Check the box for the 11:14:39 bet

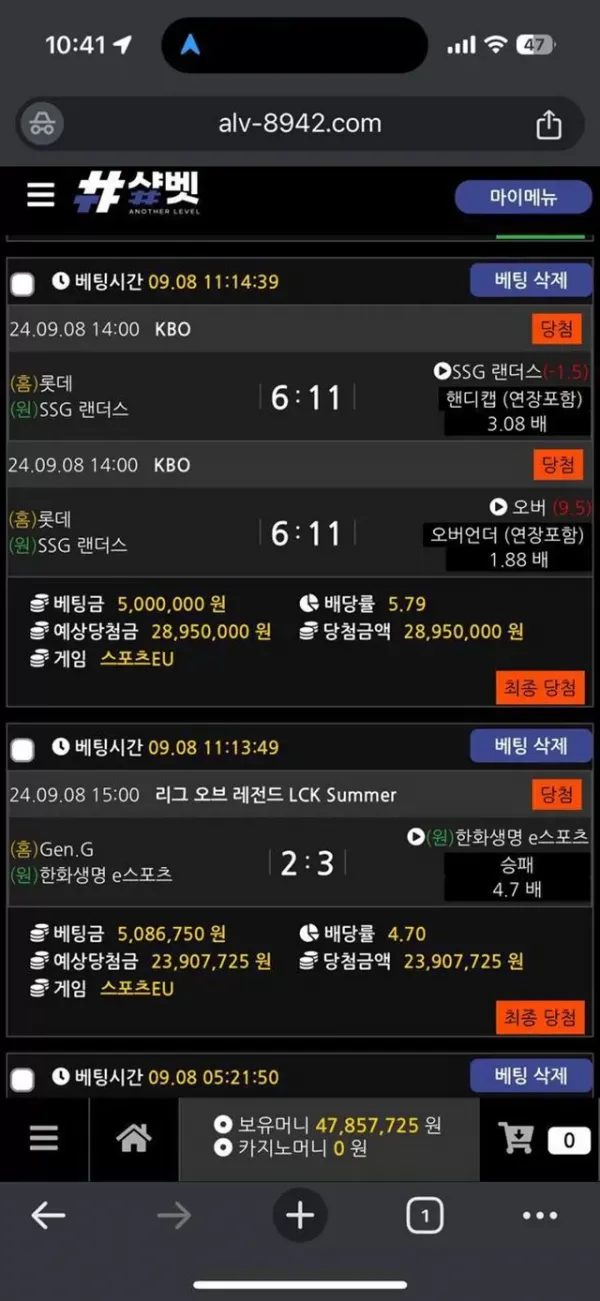(22, 284)
